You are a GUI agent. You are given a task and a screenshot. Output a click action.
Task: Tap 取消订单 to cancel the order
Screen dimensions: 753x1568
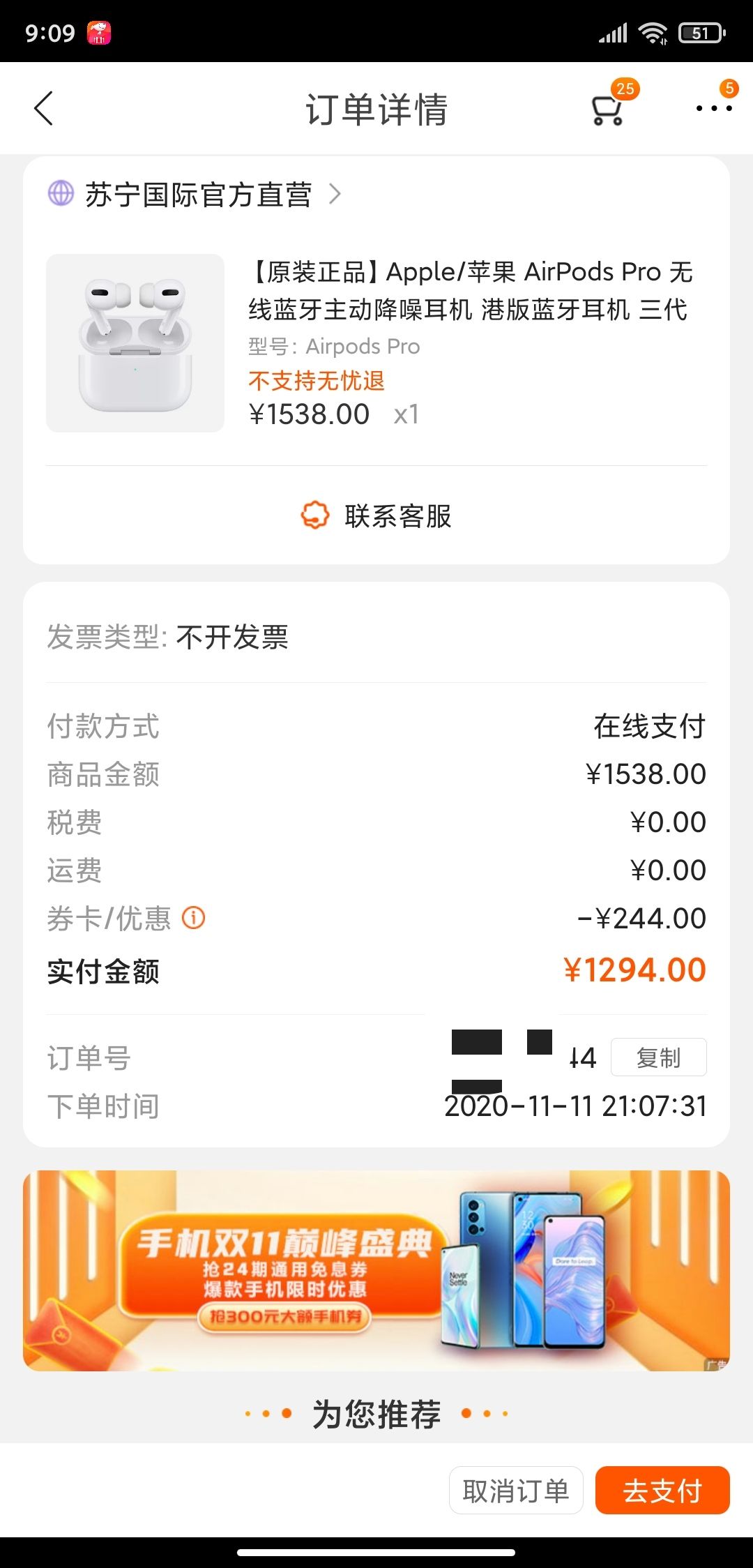pyautogui.click(x=516, y=1490)
